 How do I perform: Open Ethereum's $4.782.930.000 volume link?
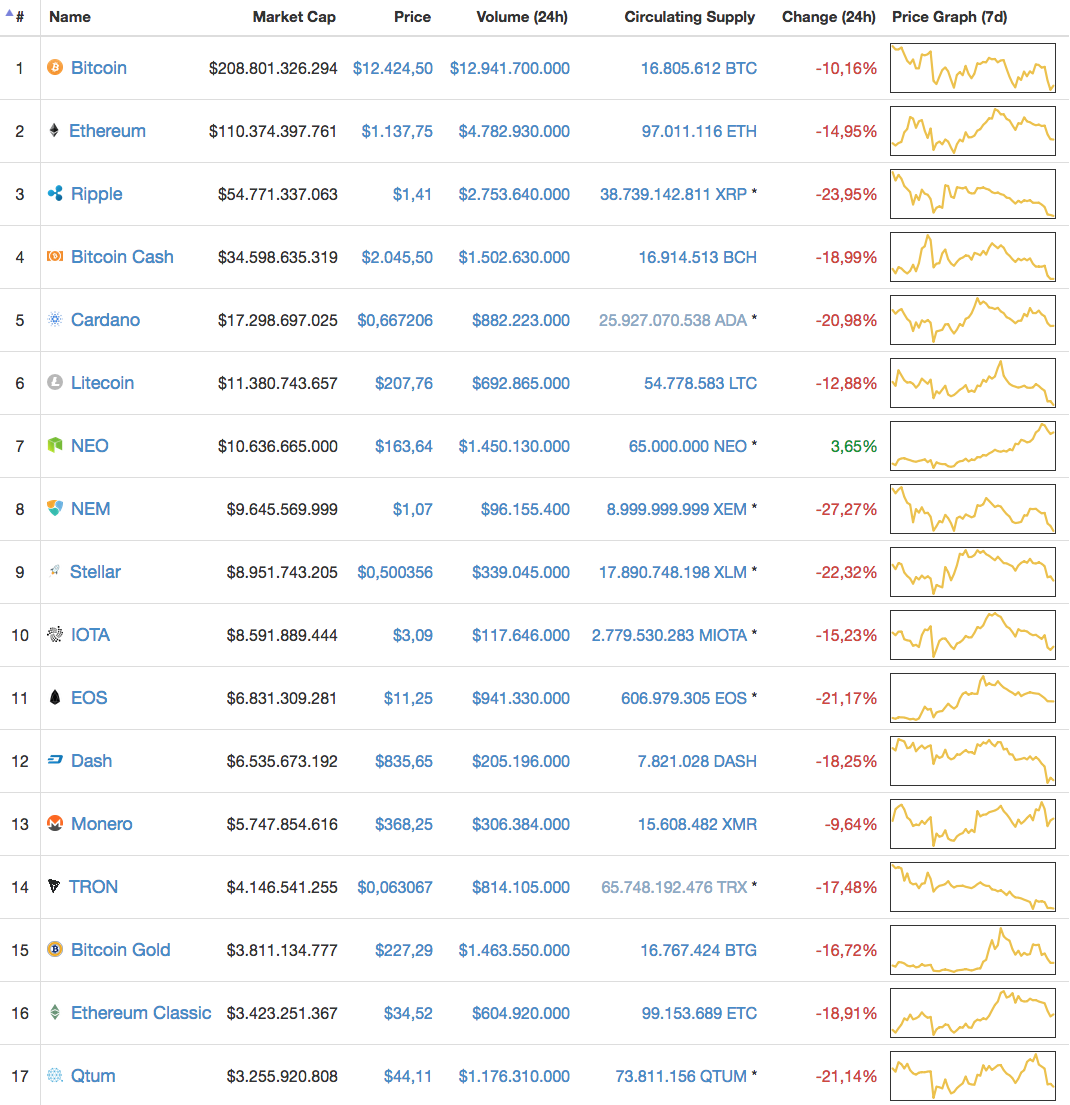tap(514, 131)
